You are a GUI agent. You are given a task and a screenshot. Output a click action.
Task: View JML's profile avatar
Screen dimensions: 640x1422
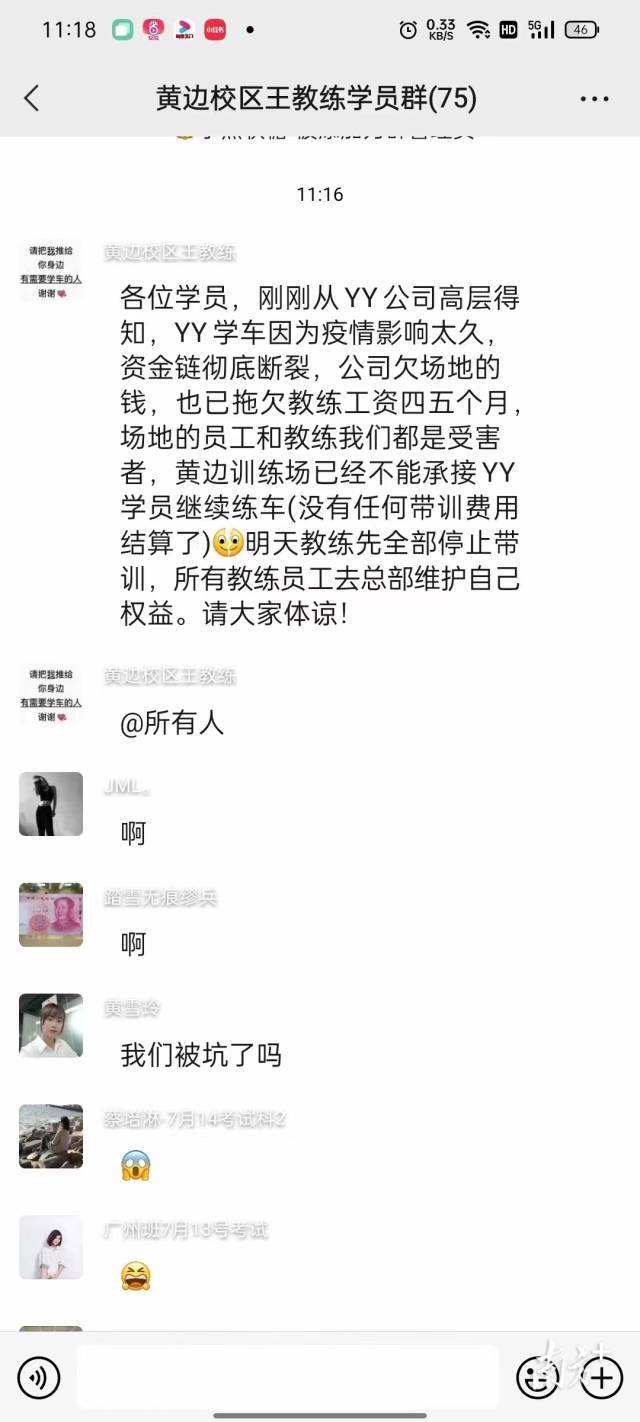51,804
